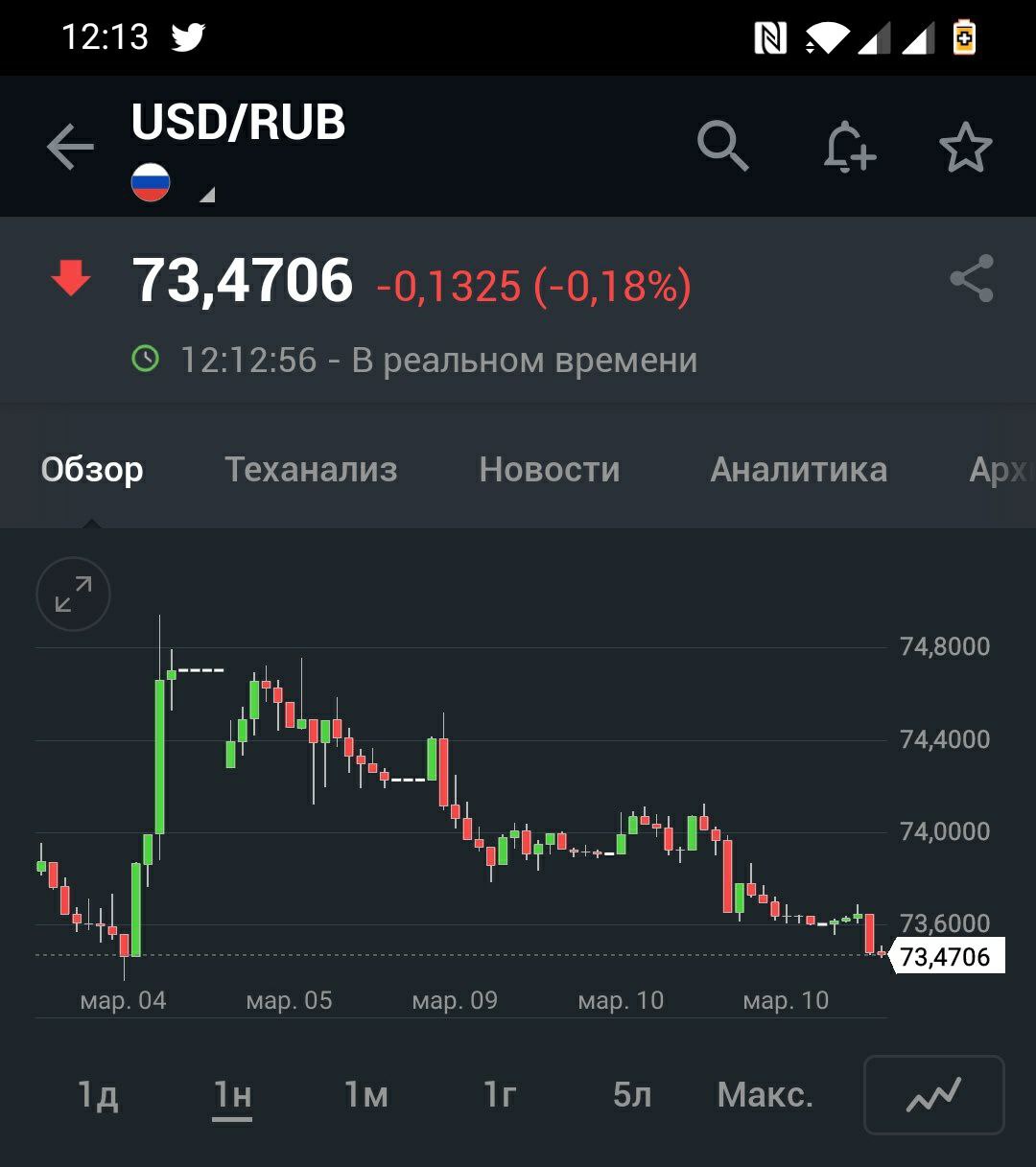Show the Обзор tab
The height and width of the screenshot is (1167, 1036).
(92, 469)
